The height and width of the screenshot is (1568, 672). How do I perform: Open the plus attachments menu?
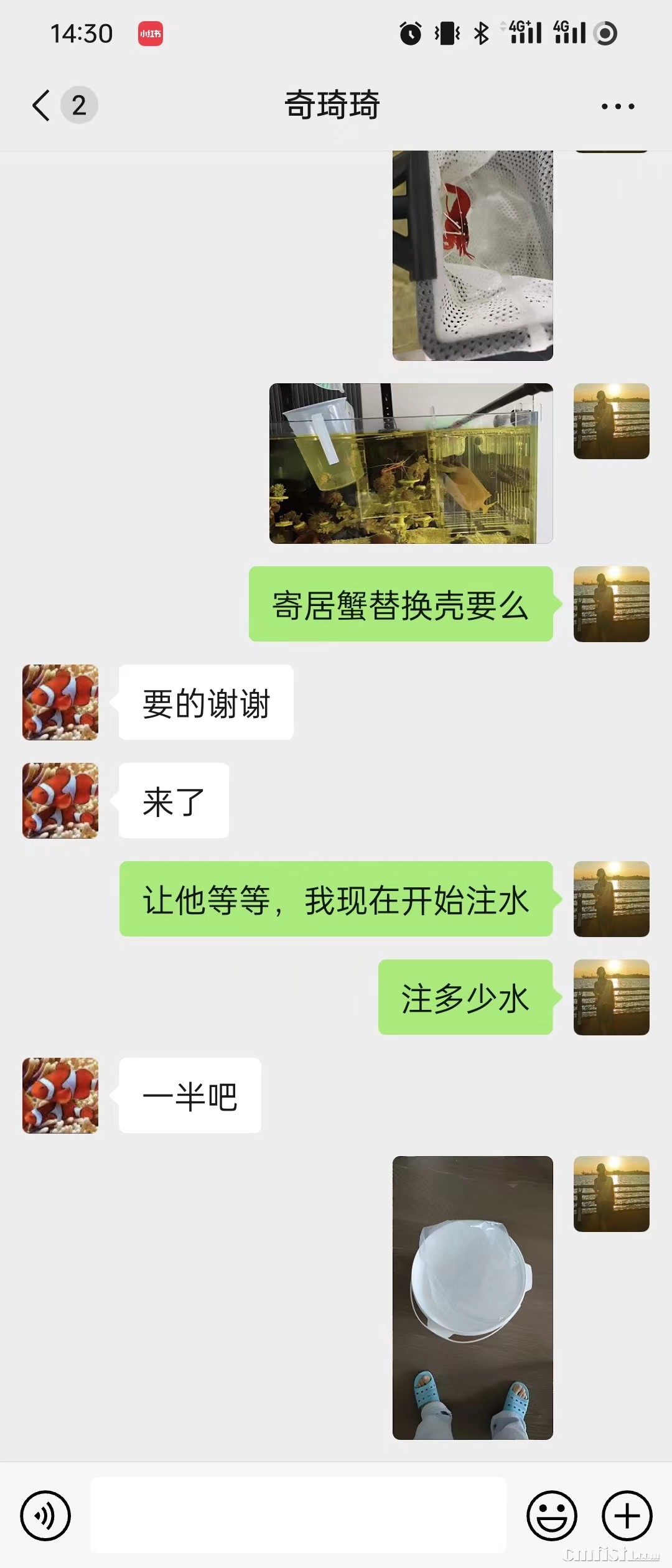[x=627, y=1515]
